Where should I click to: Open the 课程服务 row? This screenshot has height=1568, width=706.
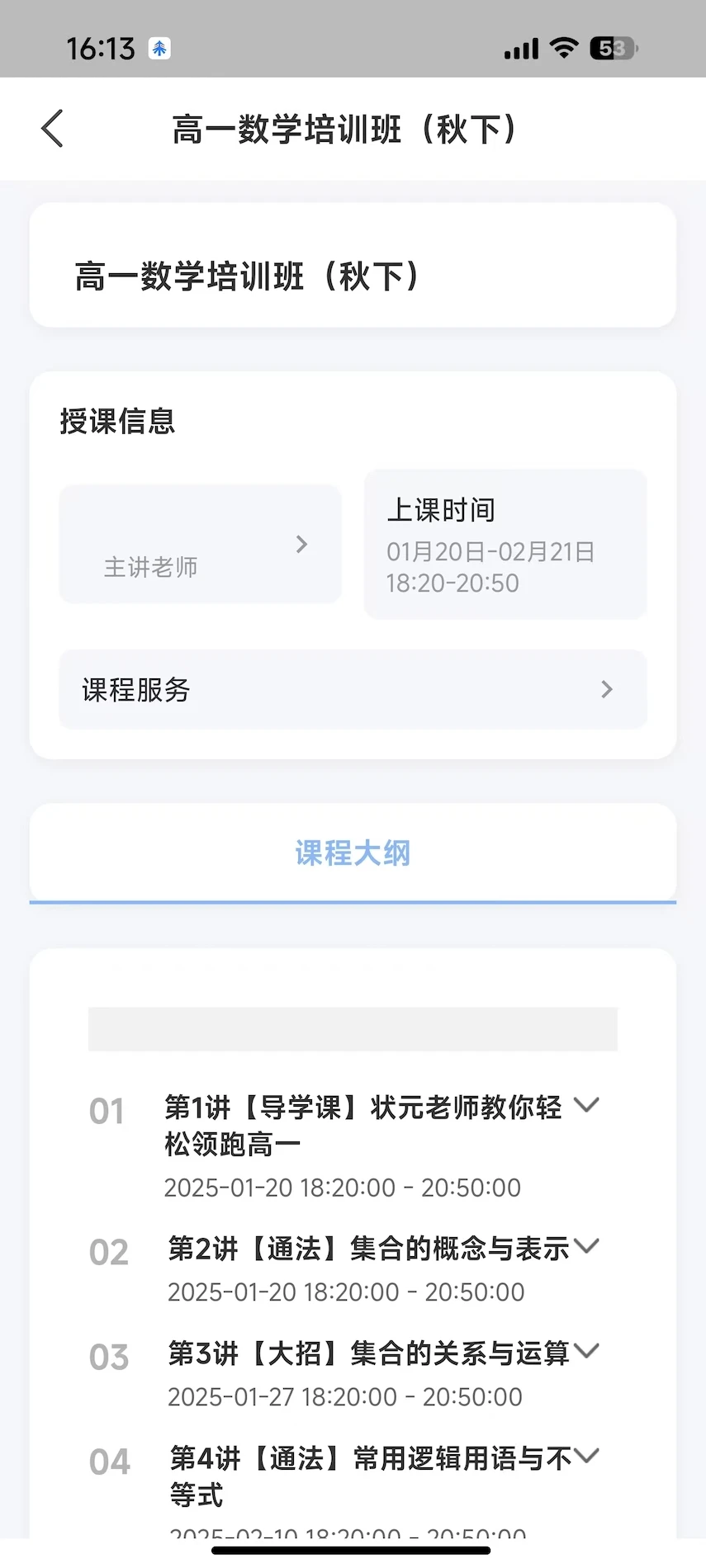pos(353,690)
